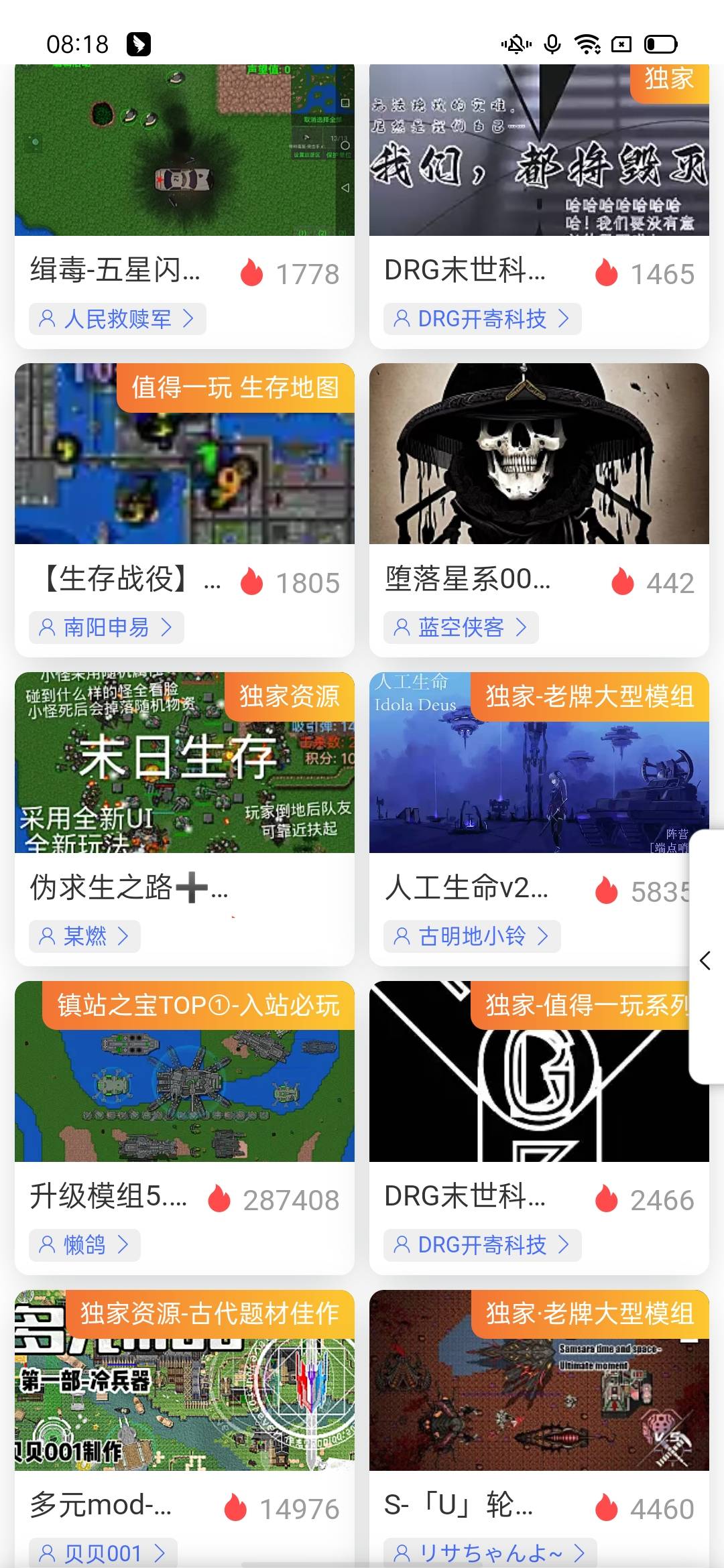
Task: Visit author 懒鸽's page
Action: 84,1246
